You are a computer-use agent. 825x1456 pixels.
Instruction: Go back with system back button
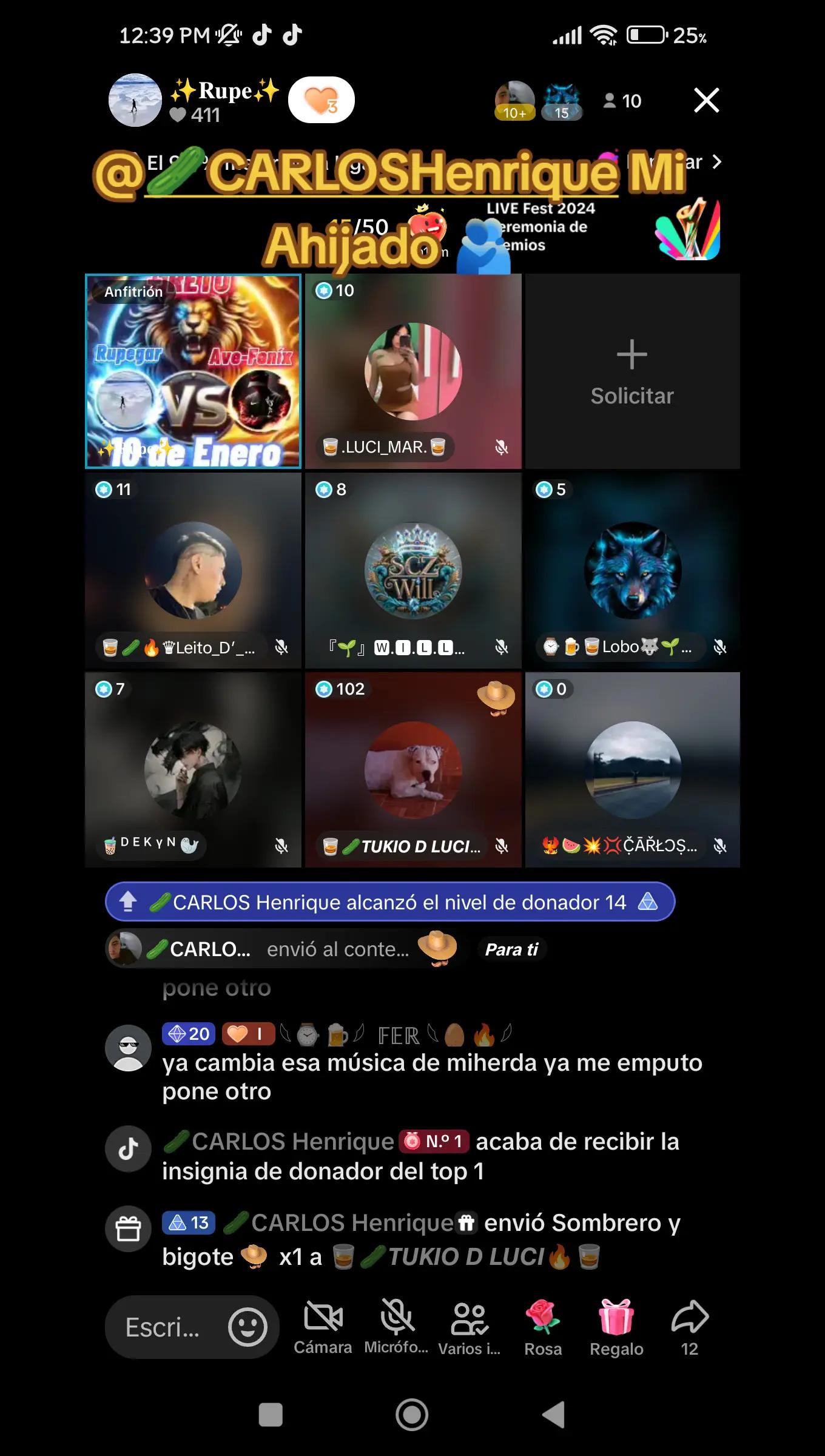click(553, 1415)
